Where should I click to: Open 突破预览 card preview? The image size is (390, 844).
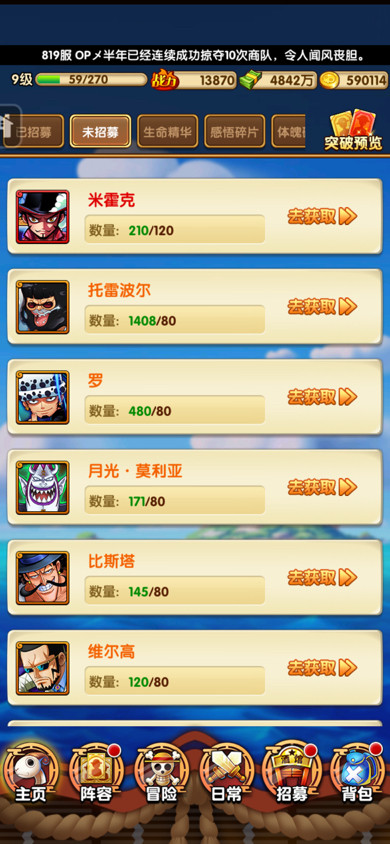(353, 130)
